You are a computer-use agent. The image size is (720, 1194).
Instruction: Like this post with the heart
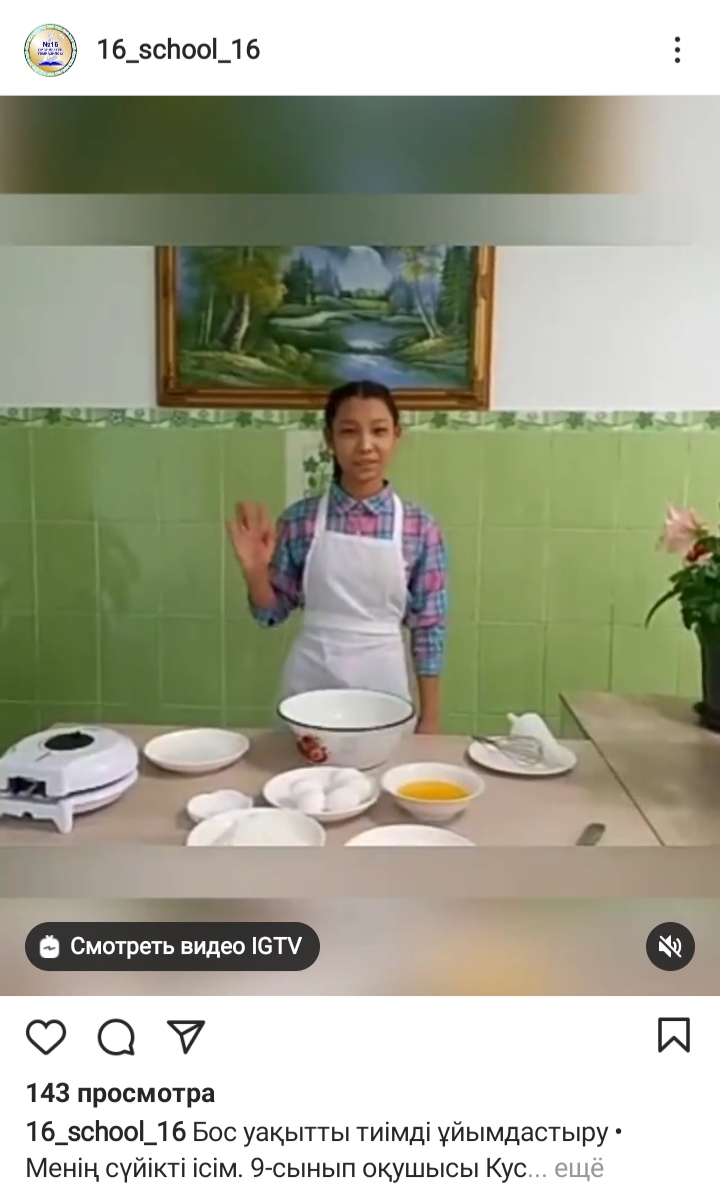coord(46,1036)
